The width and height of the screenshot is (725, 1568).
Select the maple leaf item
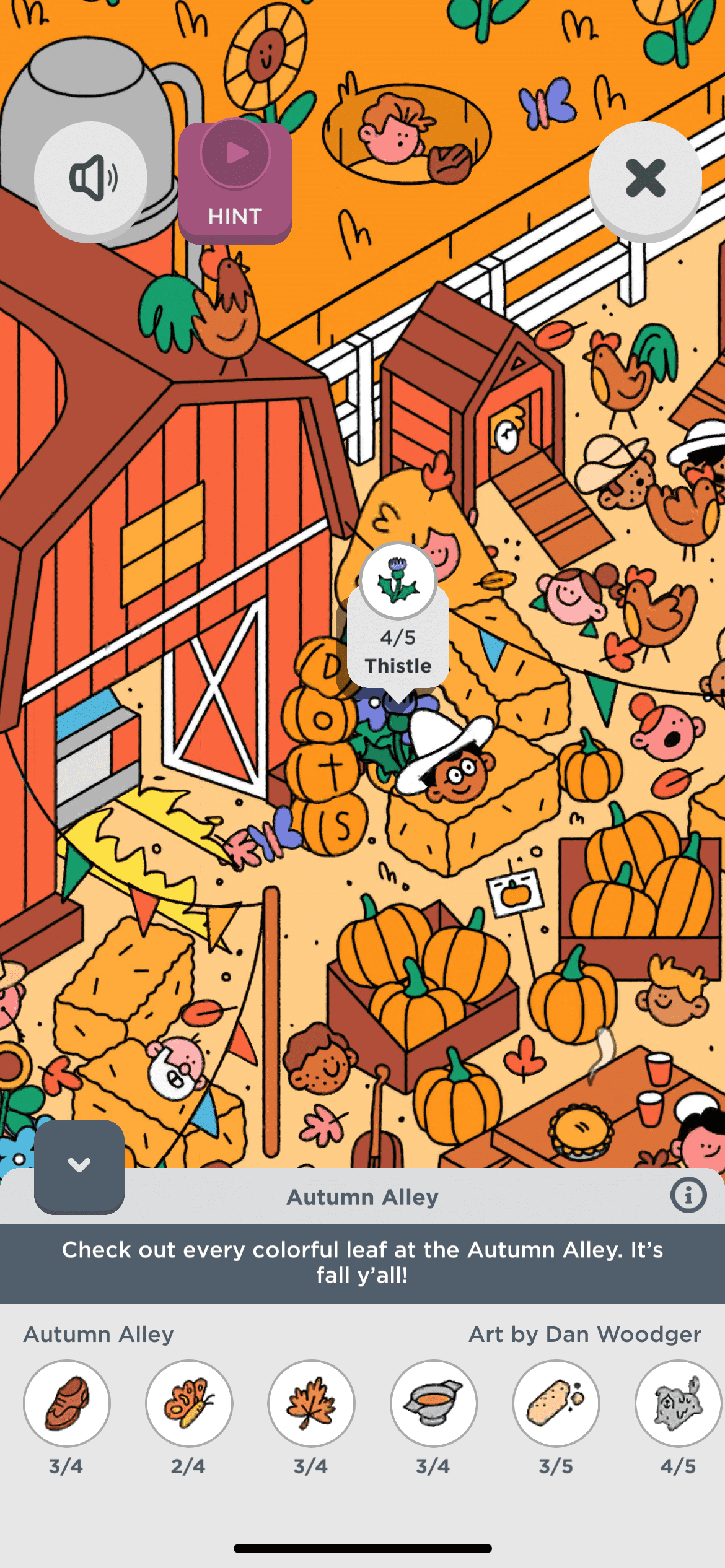coord(311,1403)
